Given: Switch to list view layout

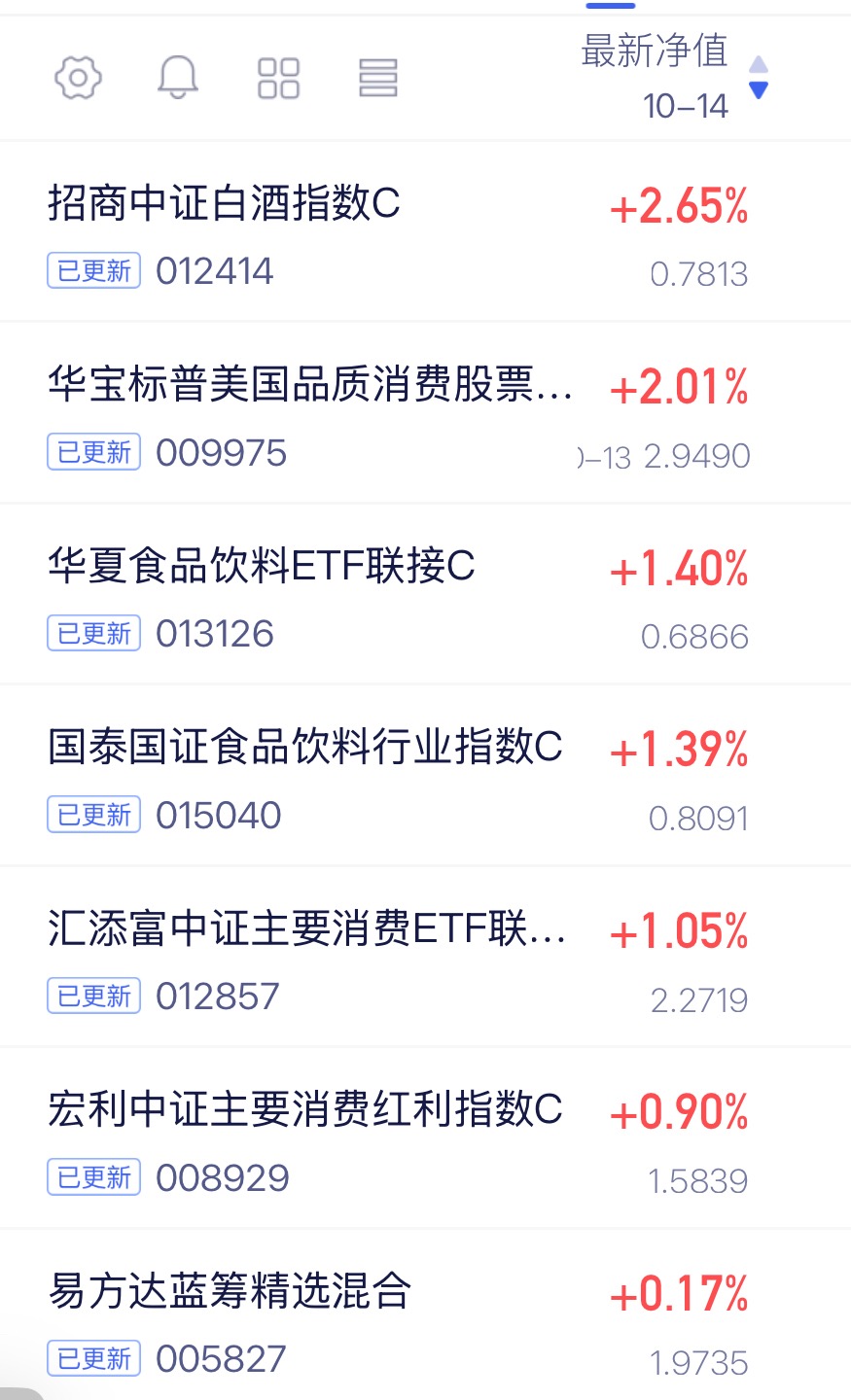Looking at the screenshot, I should pos(378,78).
